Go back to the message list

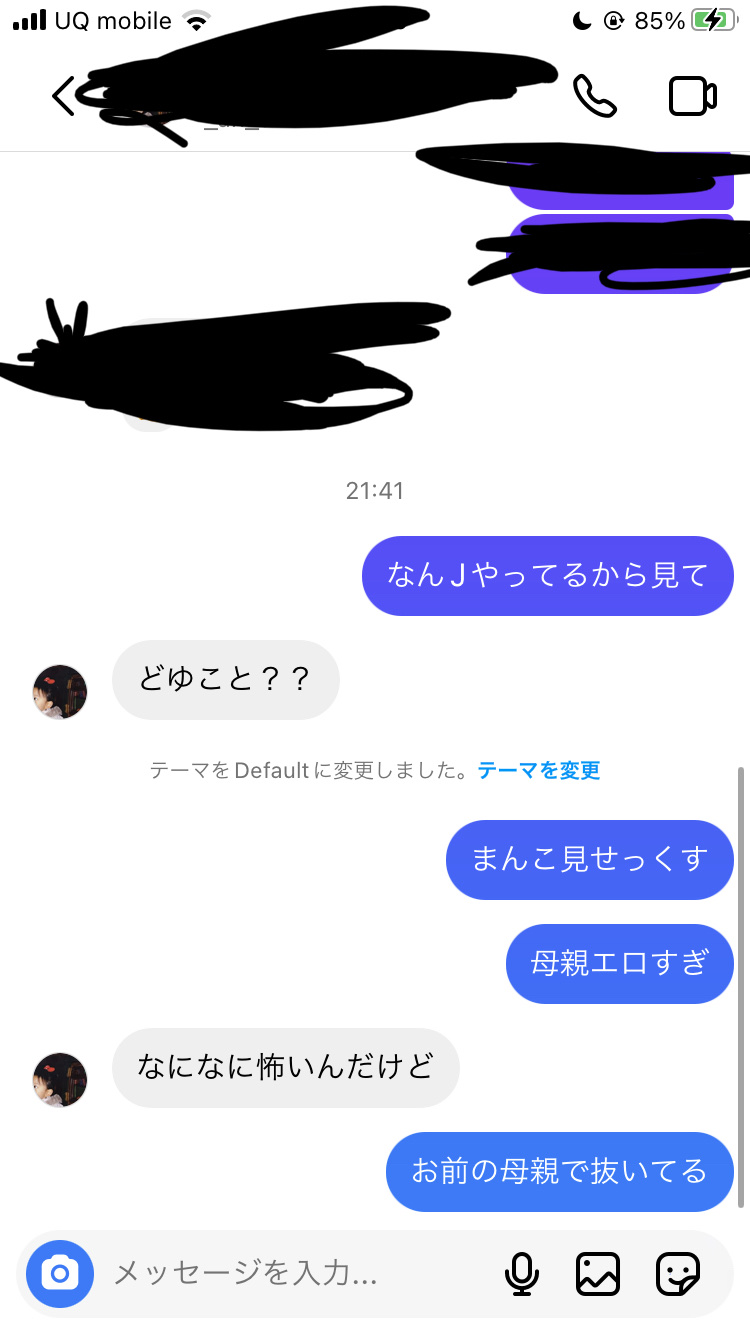click(64, 97)
